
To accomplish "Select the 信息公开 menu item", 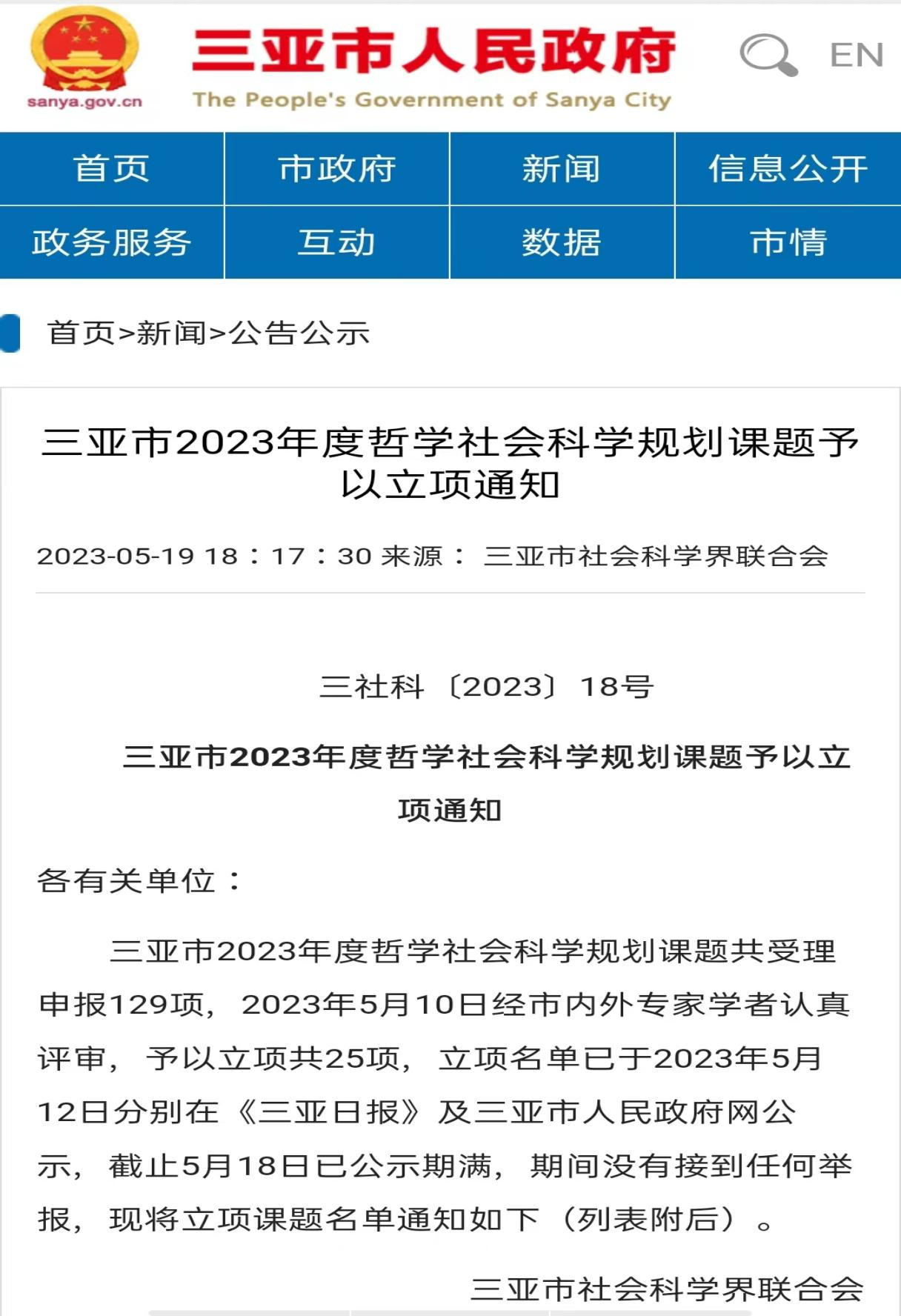I will coord(788,169).
